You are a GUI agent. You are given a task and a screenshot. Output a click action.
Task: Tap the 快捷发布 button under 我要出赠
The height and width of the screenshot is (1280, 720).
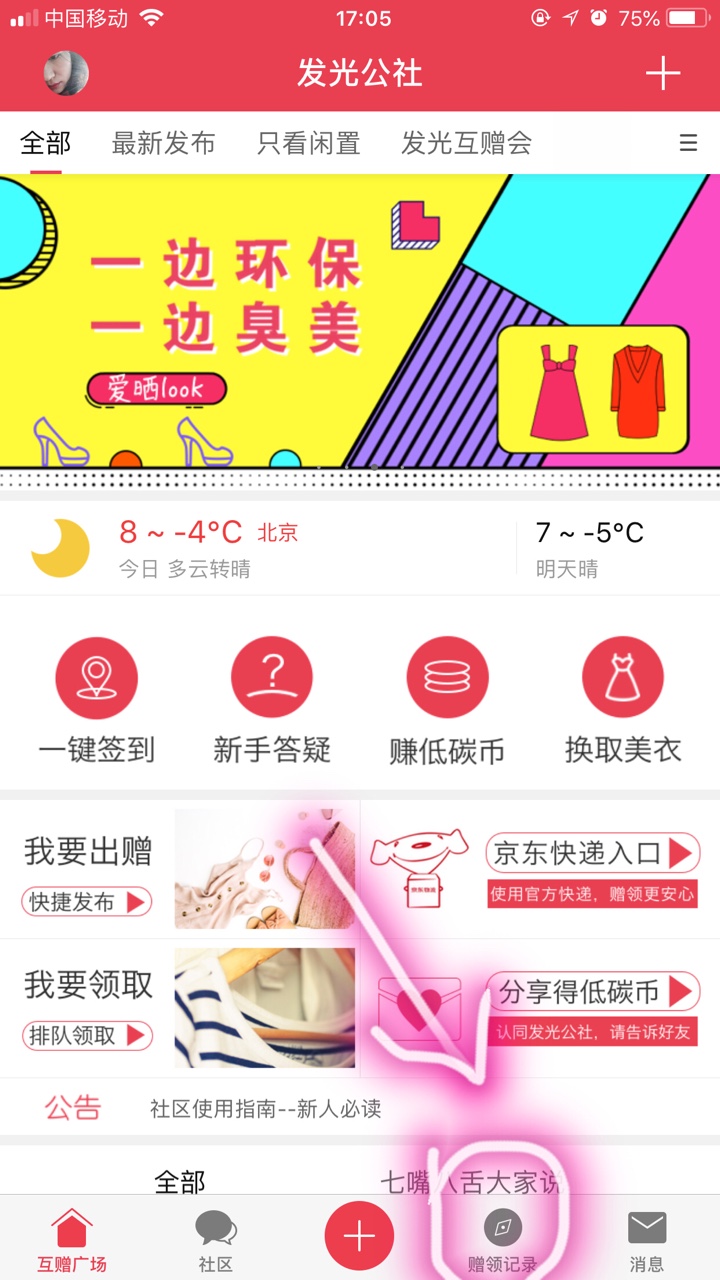pyautogui.click(x=87, y=902)
